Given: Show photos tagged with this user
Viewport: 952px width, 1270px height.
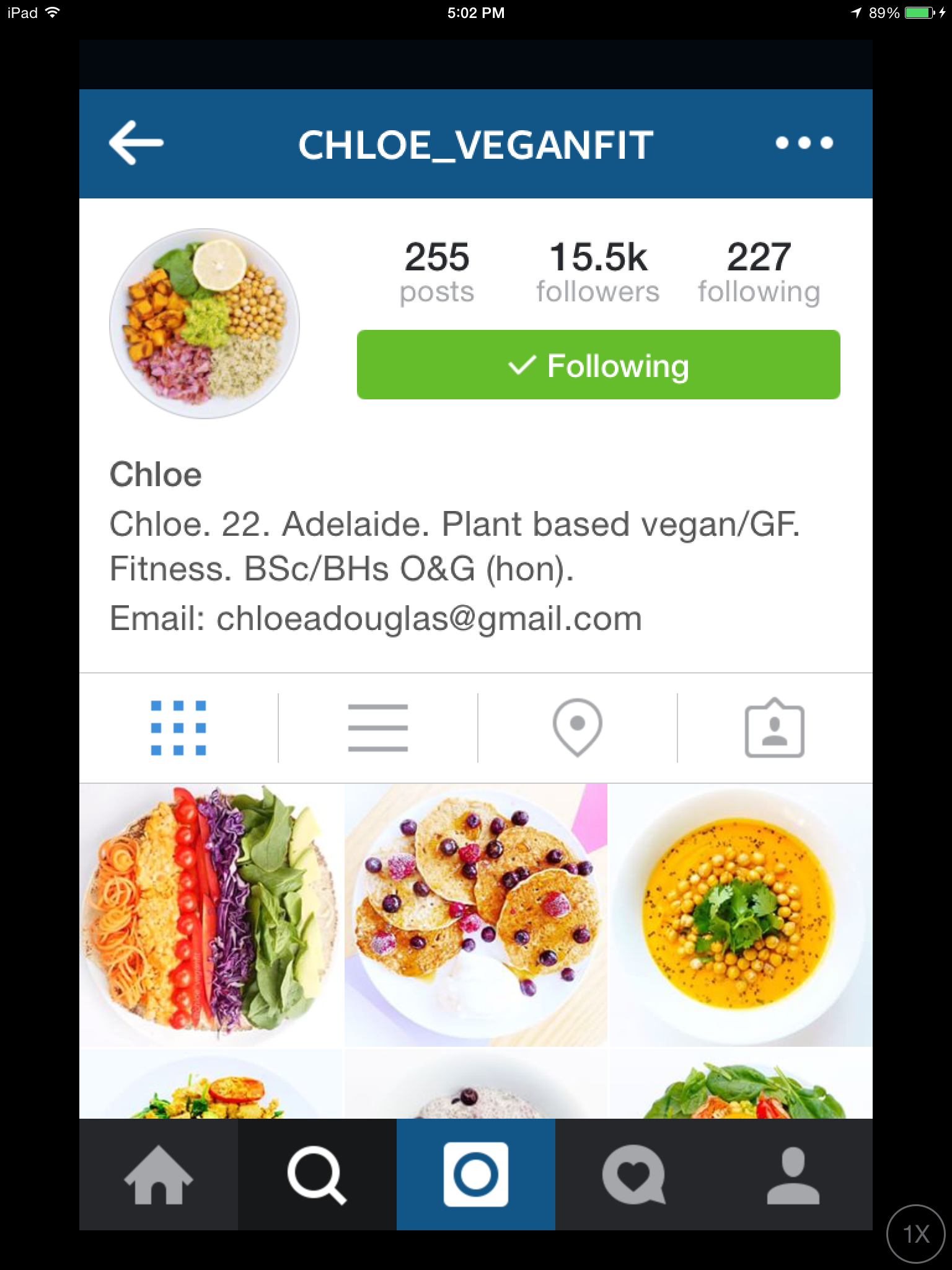Looking at the screenshot, I should click(774, 727).
